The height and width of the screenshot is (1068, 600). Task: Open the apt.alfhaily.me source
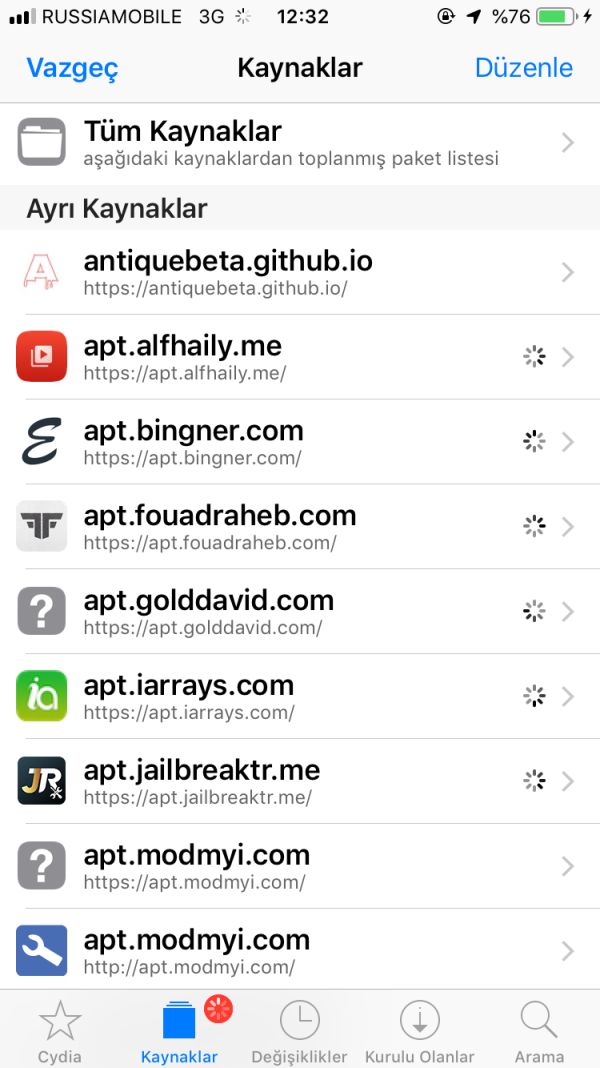click(300, 357)
